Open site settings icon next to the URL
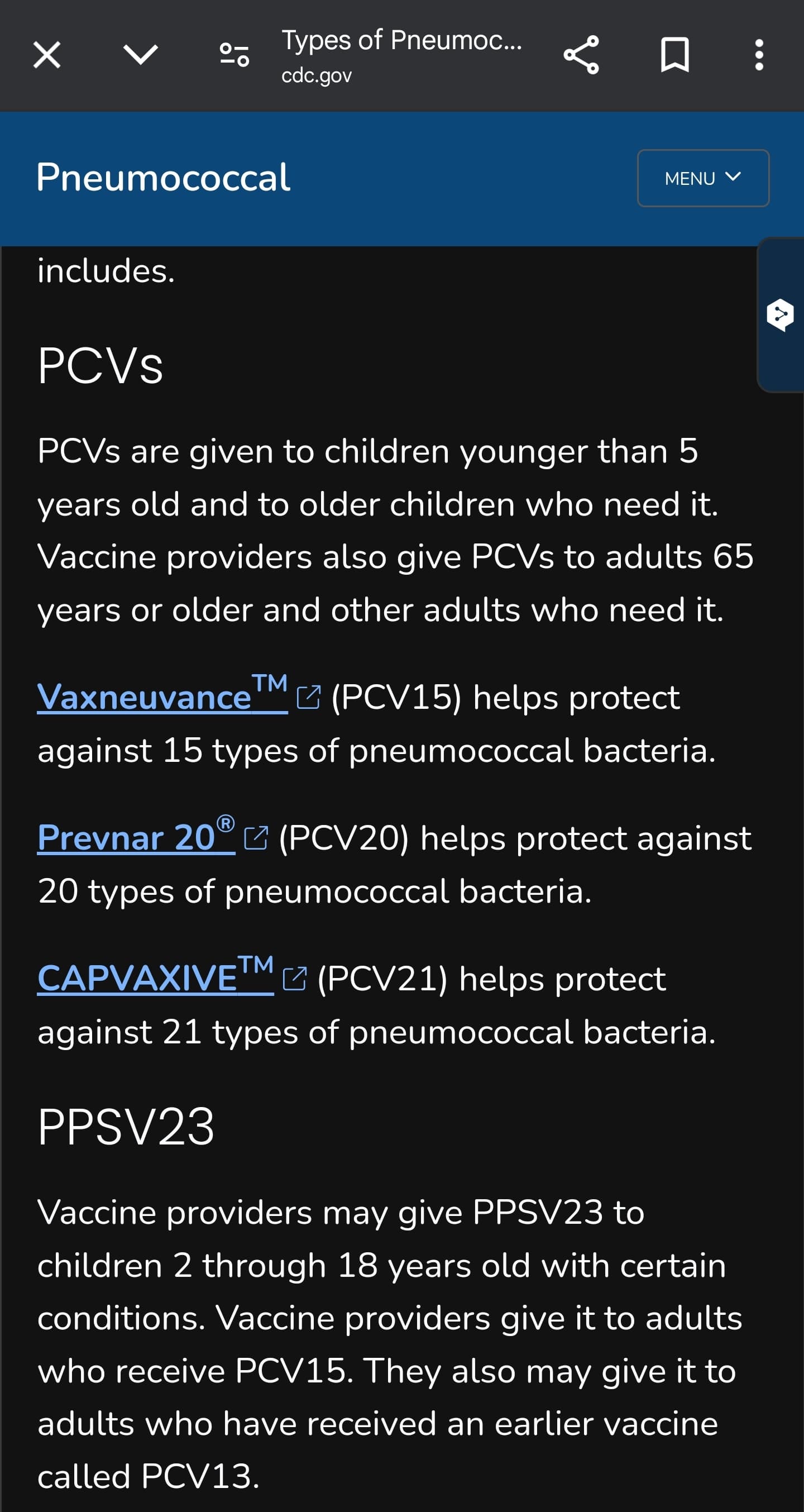The width and height of the screenshot is (804, 1512). coord(234,55)
